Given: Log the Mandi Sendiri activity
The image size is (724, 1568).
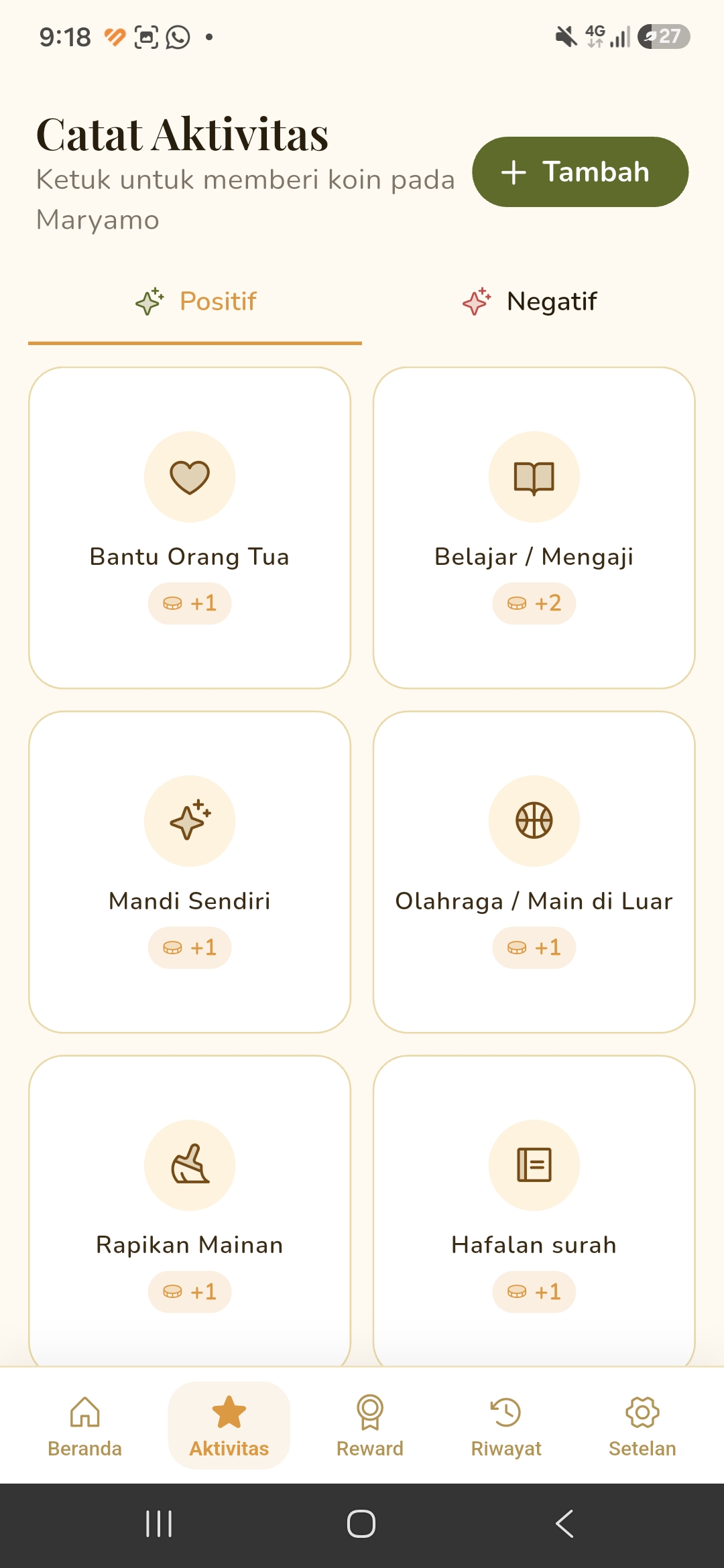Looking at the screenshot, I should [x=190, y=872].
